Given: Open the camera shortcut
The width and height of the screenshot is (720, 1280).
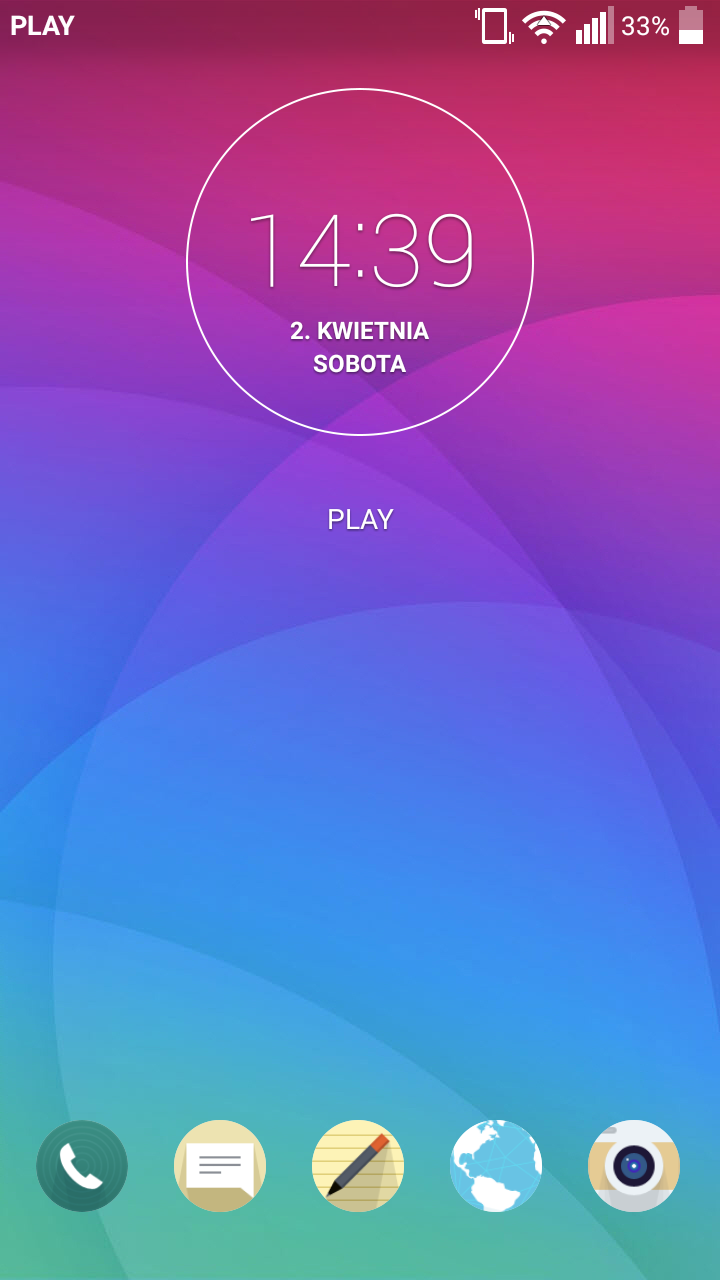Looking at the screenshot, I should pyautogui.click(x=634, y=1166).
